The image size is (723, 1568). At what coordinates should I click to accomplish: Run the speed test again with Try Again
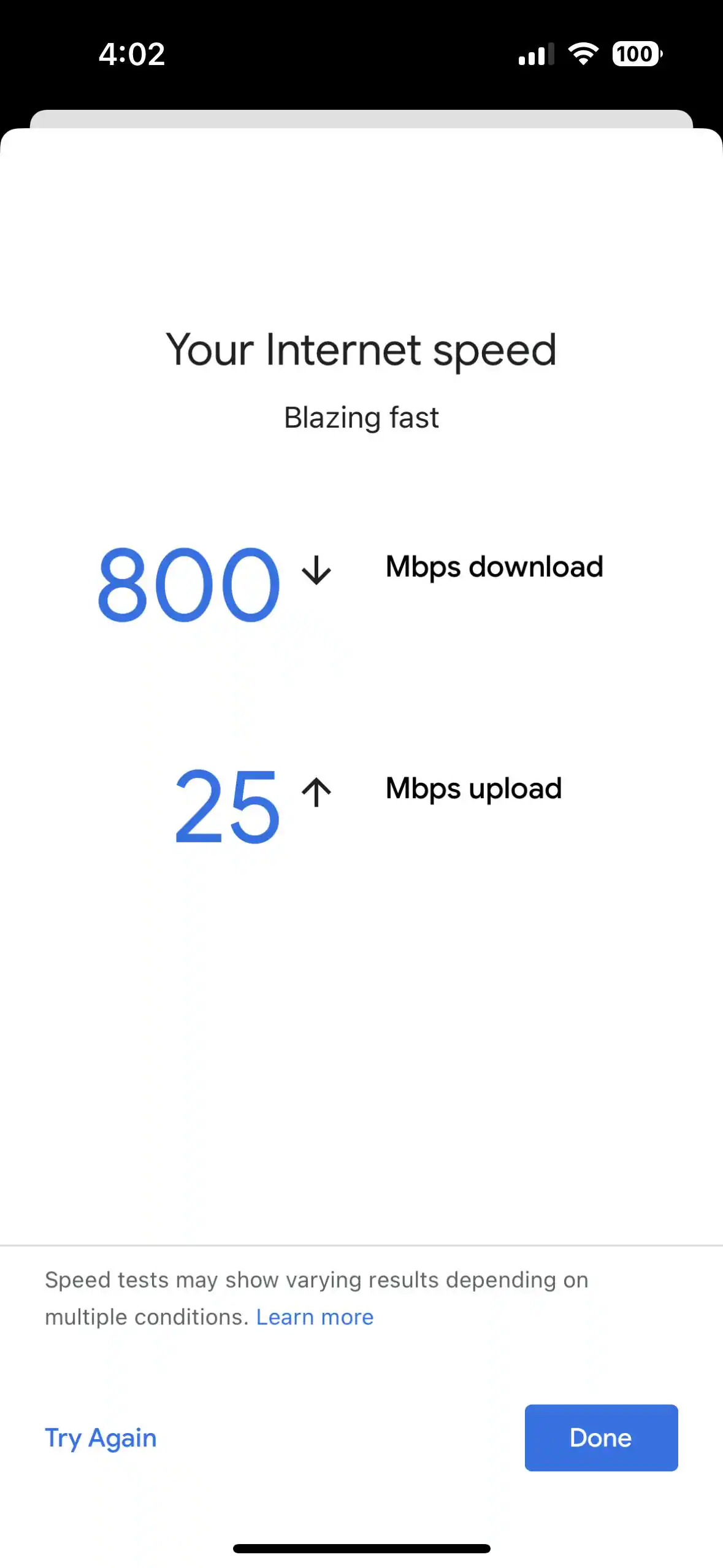coord(101,1437)
